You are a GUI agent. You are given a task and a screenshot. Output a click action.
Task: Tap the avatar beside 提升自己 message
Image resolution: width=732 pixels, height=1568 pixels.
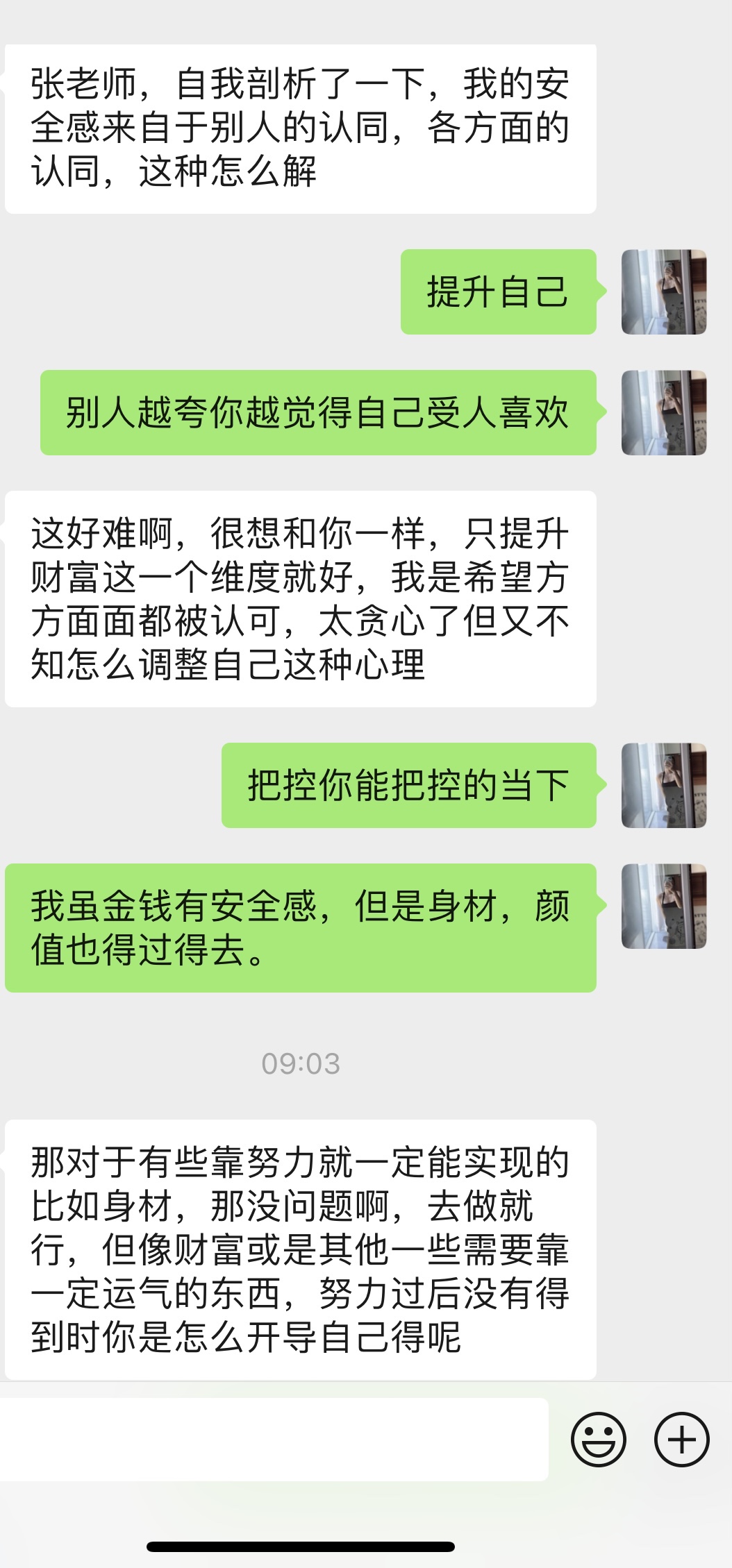[x=664, y=292]
